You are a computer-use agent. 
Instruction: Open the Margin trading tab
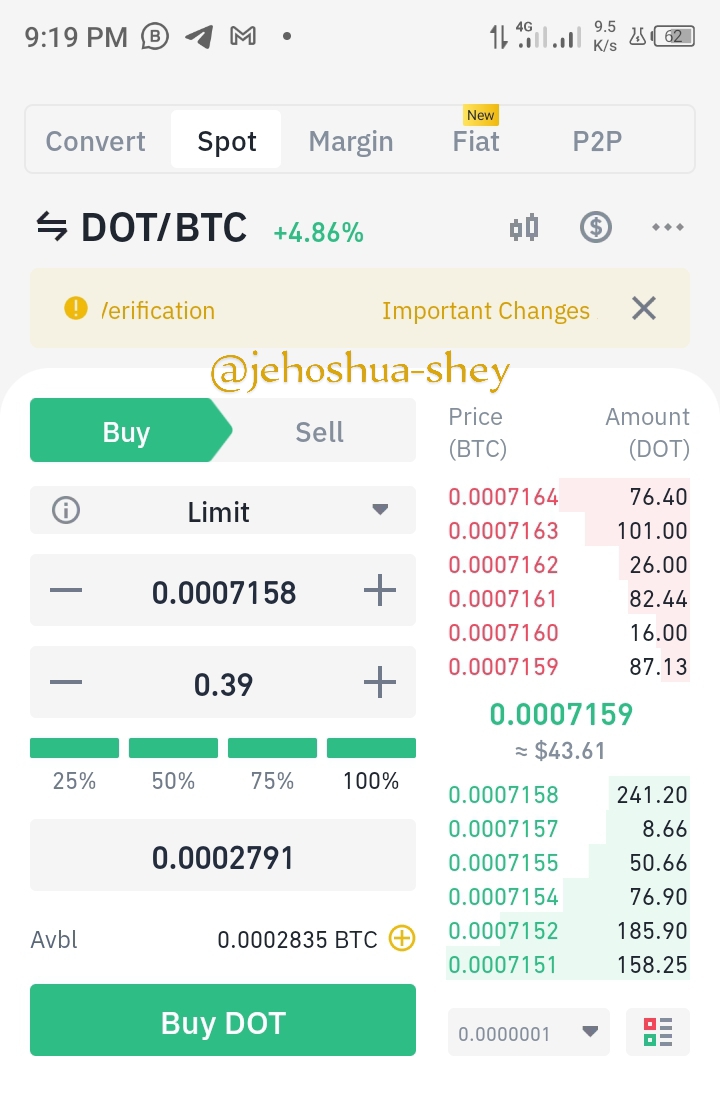click(350, 141)
